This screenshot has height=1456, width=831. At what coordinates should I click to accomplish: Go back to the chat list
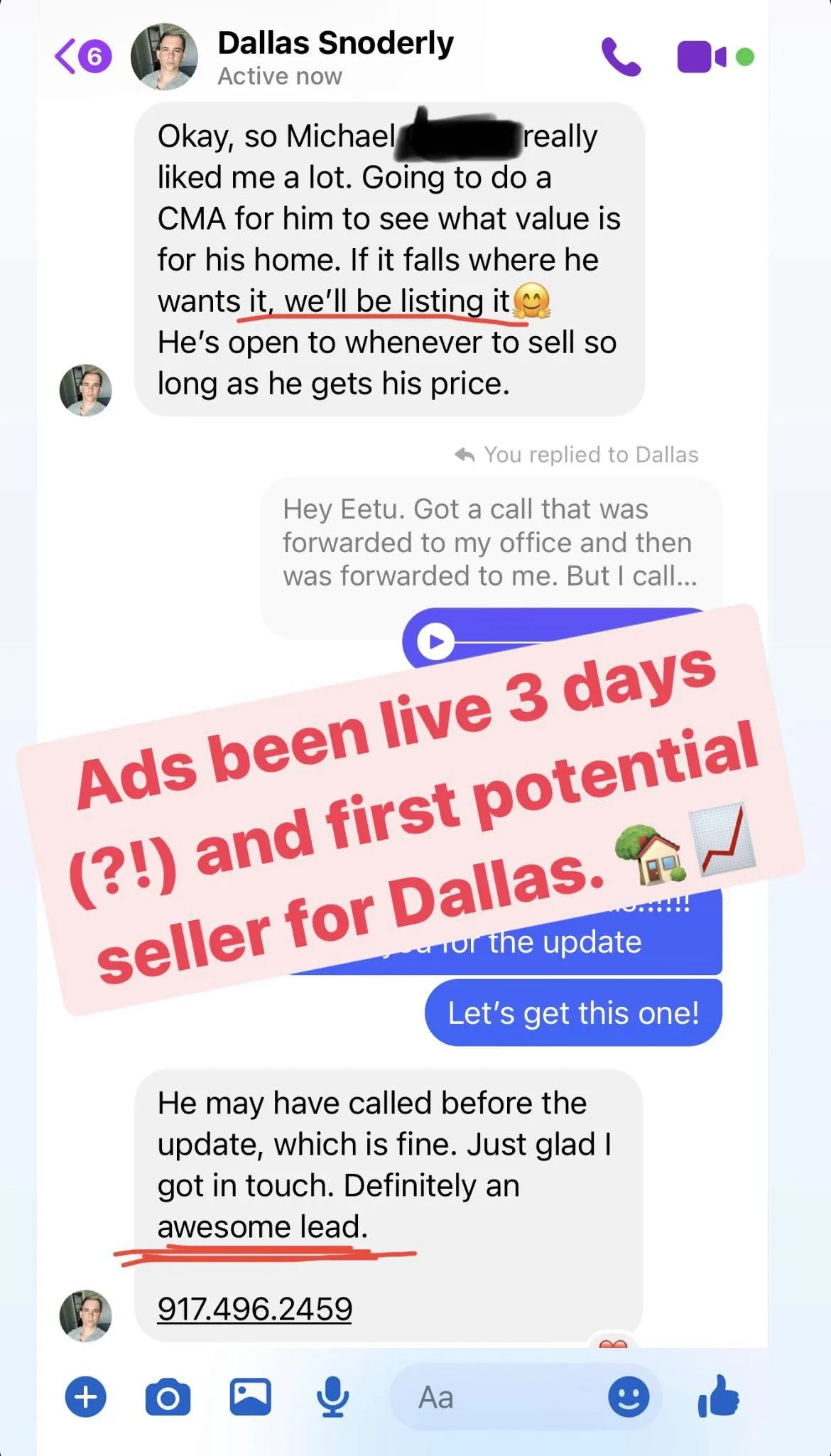coord(82,57)
